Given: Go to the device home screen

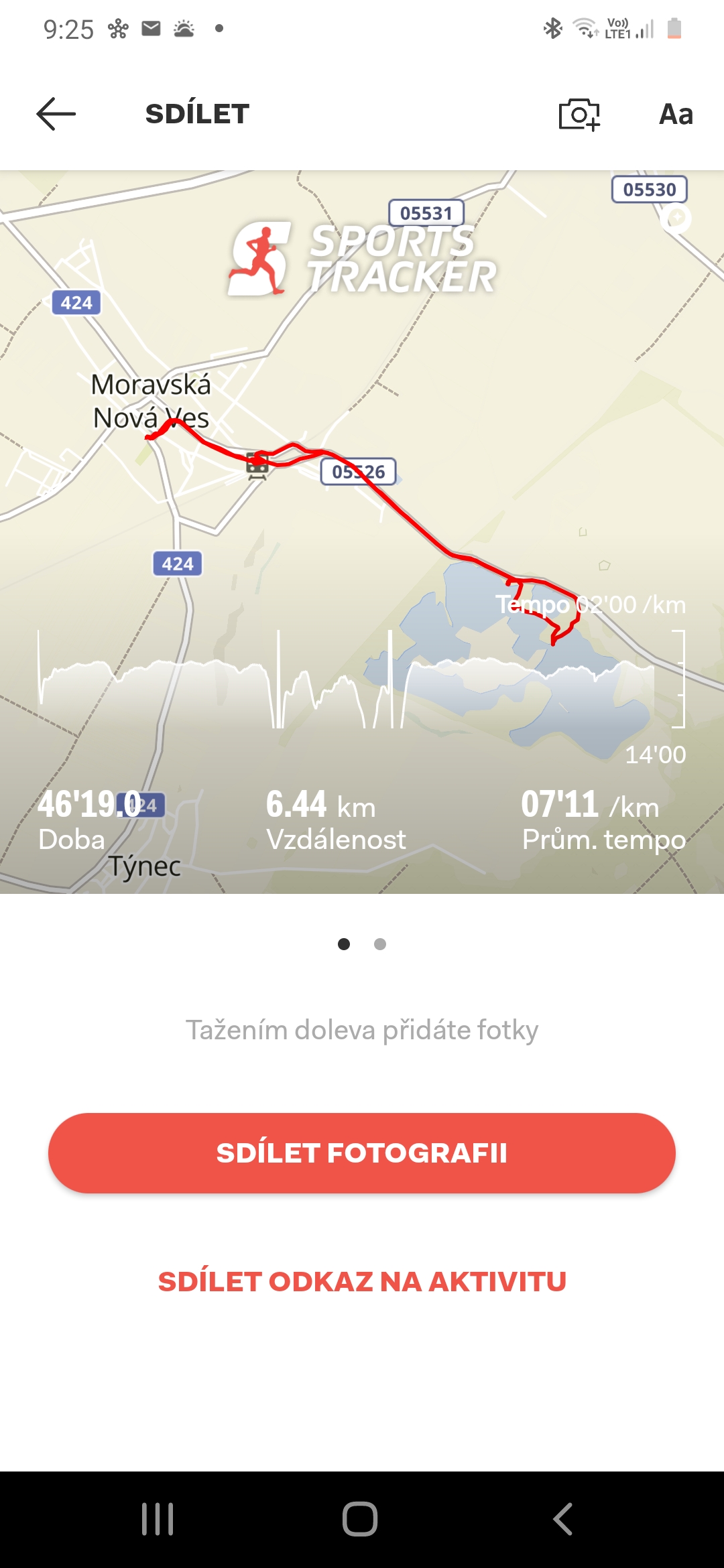Looking at the screenshot, I should tap(360, 1519).
